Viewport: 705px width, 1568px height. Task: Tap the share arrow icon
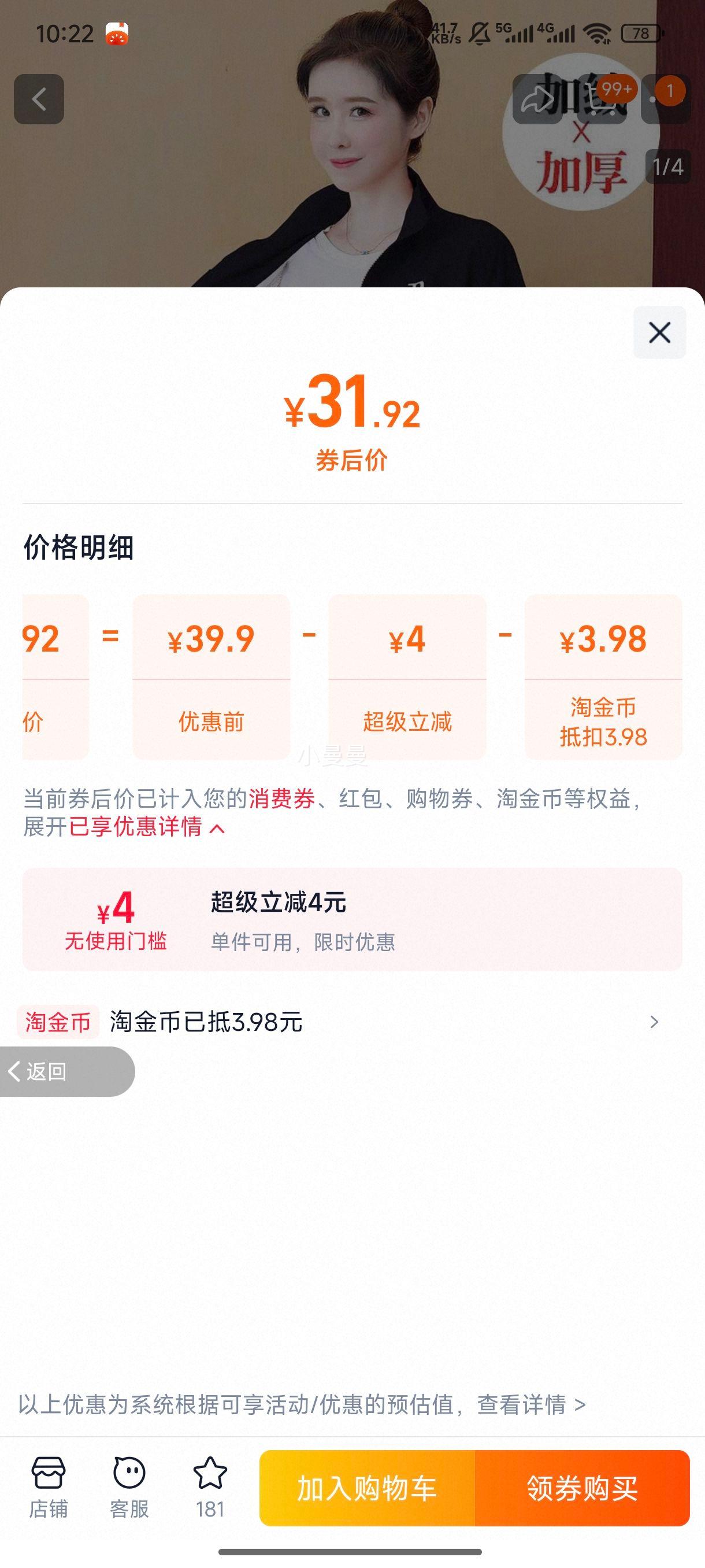click(539, 99)
